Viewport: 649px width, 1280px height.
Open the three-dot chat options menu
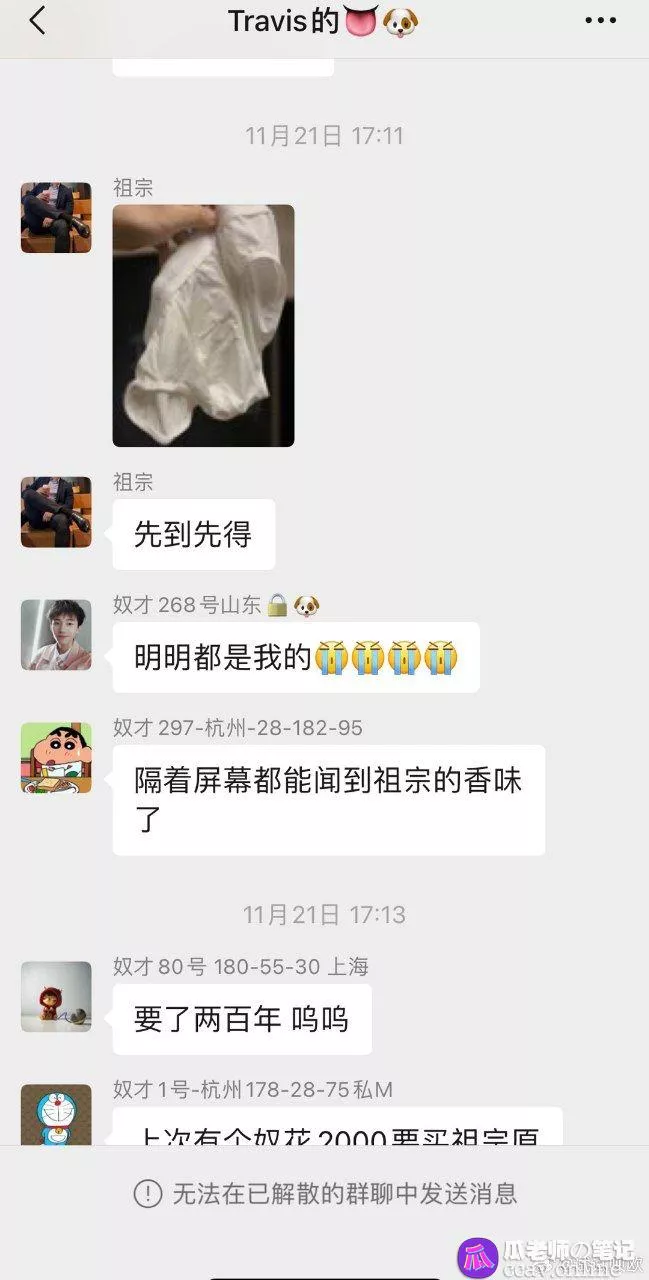(600, 21)
